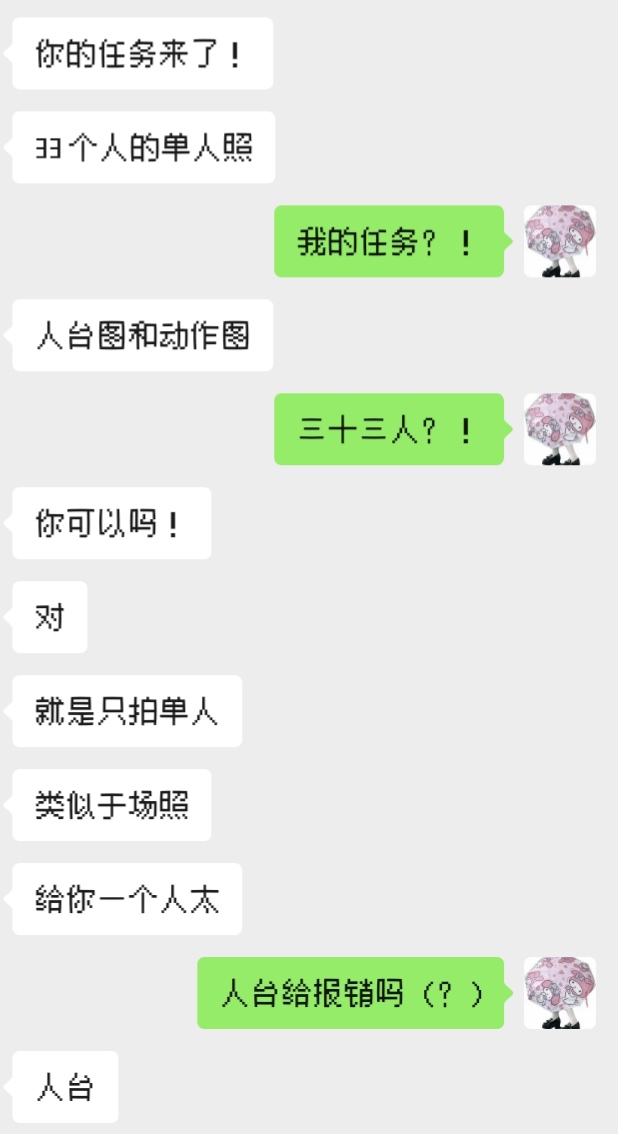
Task: Open the sender's avatar beside 我的任务？！
Action: tap(560, 241)
